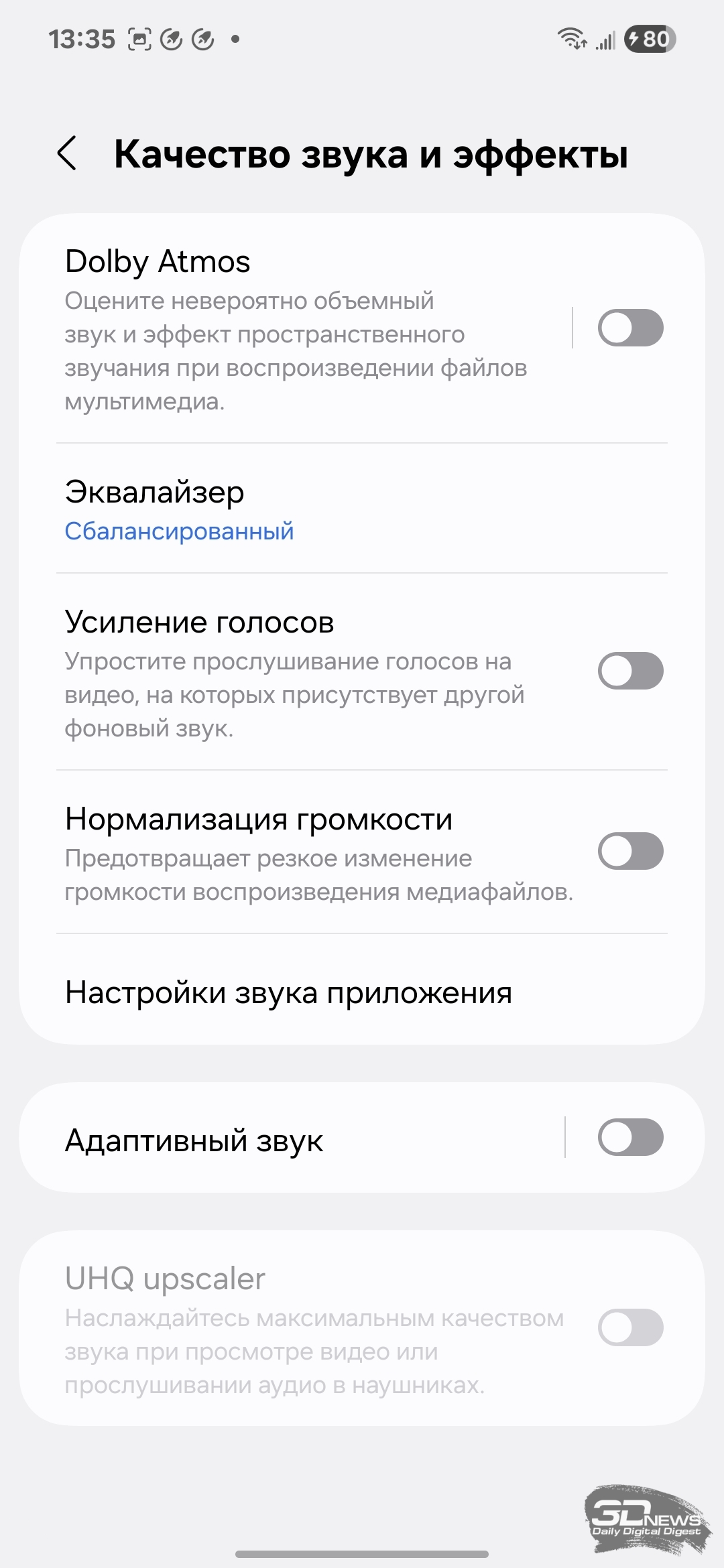Open Настройки звука приложения
This screenshot has height=1568, width=724.
click(362, 990)
